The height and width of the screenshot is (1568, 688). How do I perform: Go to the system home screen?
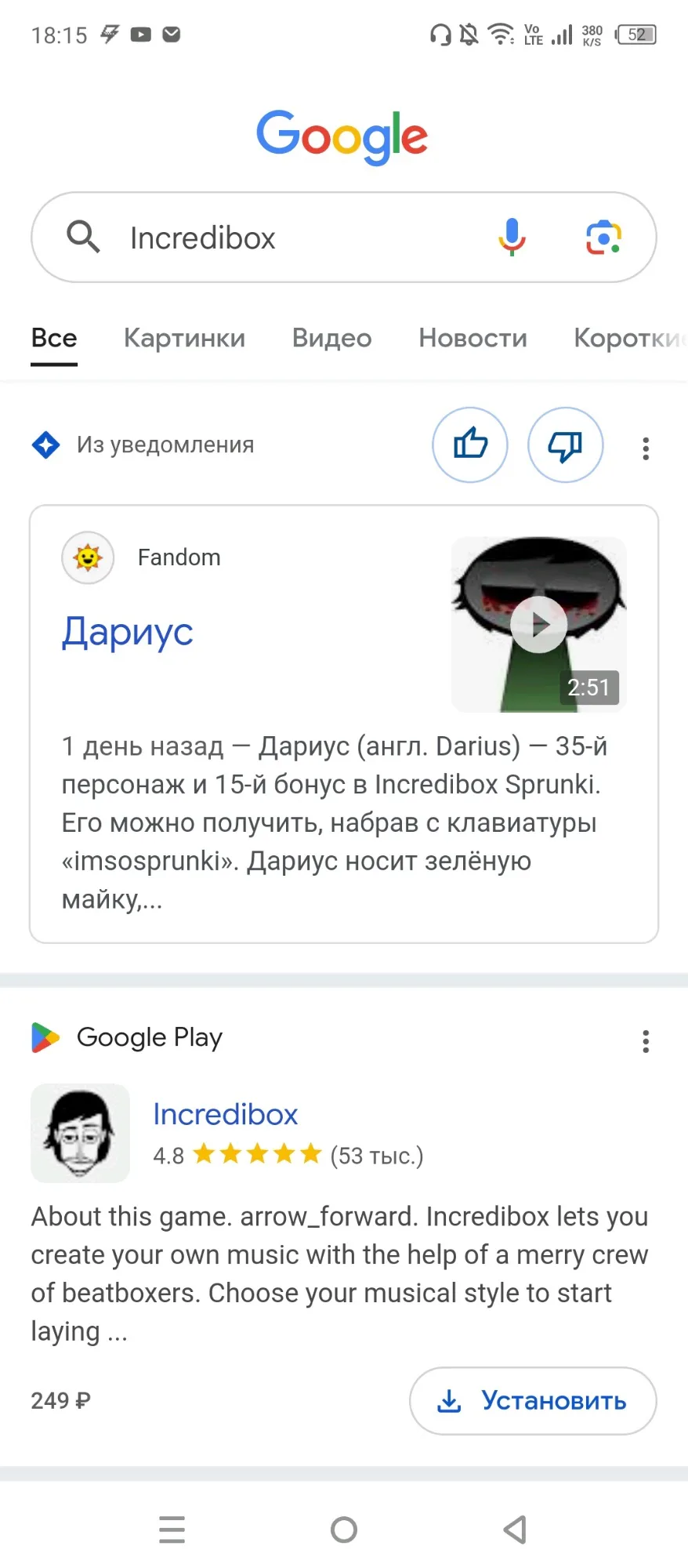point(344,1530)
